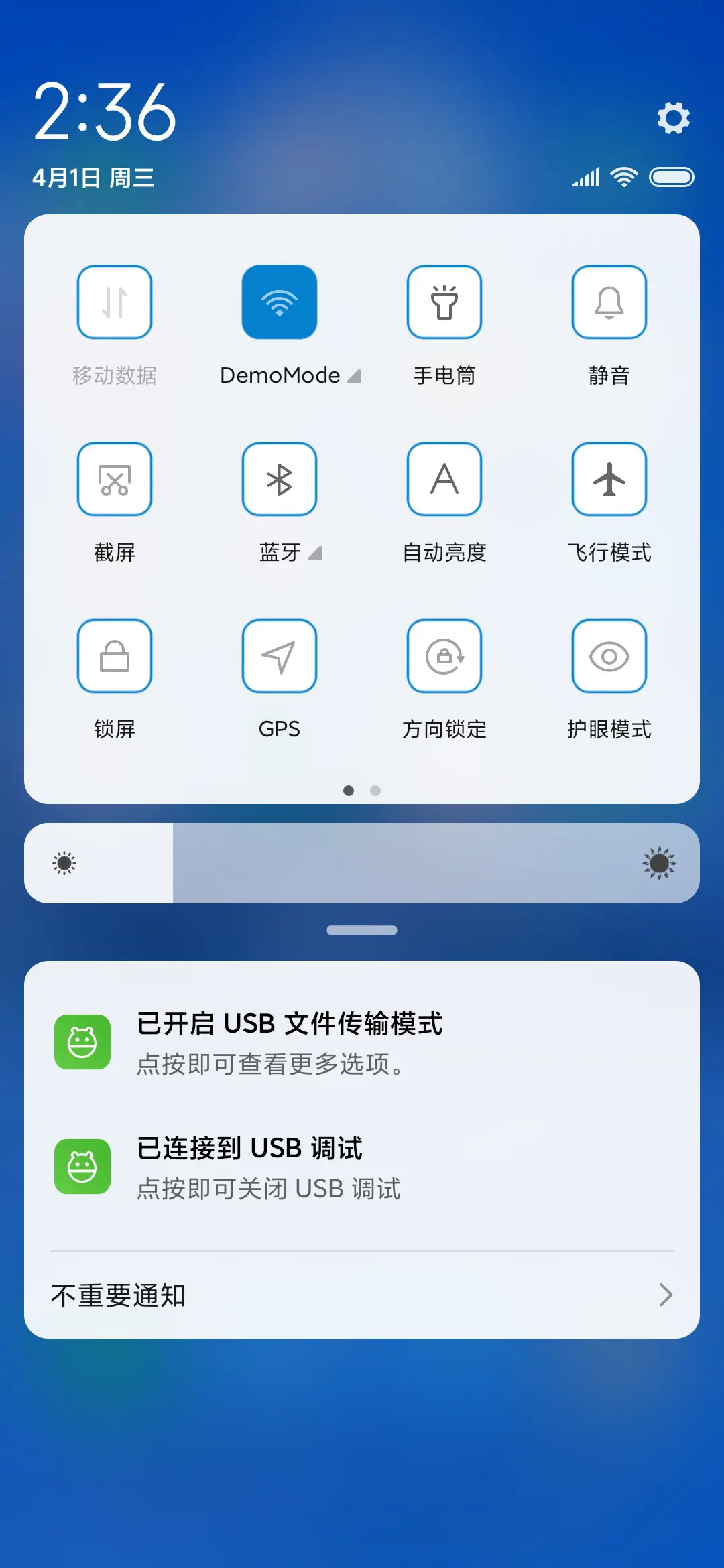
Task: Expand Bluetooth device options
Action: (315, 553)
